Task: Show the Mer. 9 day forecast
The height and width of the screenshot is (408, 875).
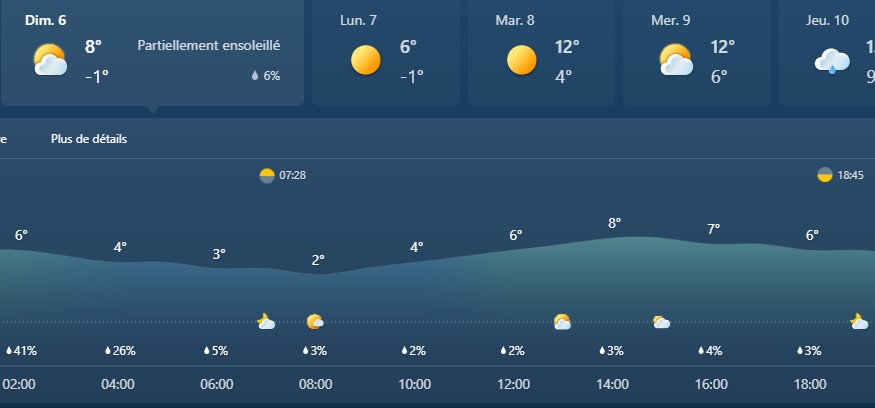Action: [696, 52]
